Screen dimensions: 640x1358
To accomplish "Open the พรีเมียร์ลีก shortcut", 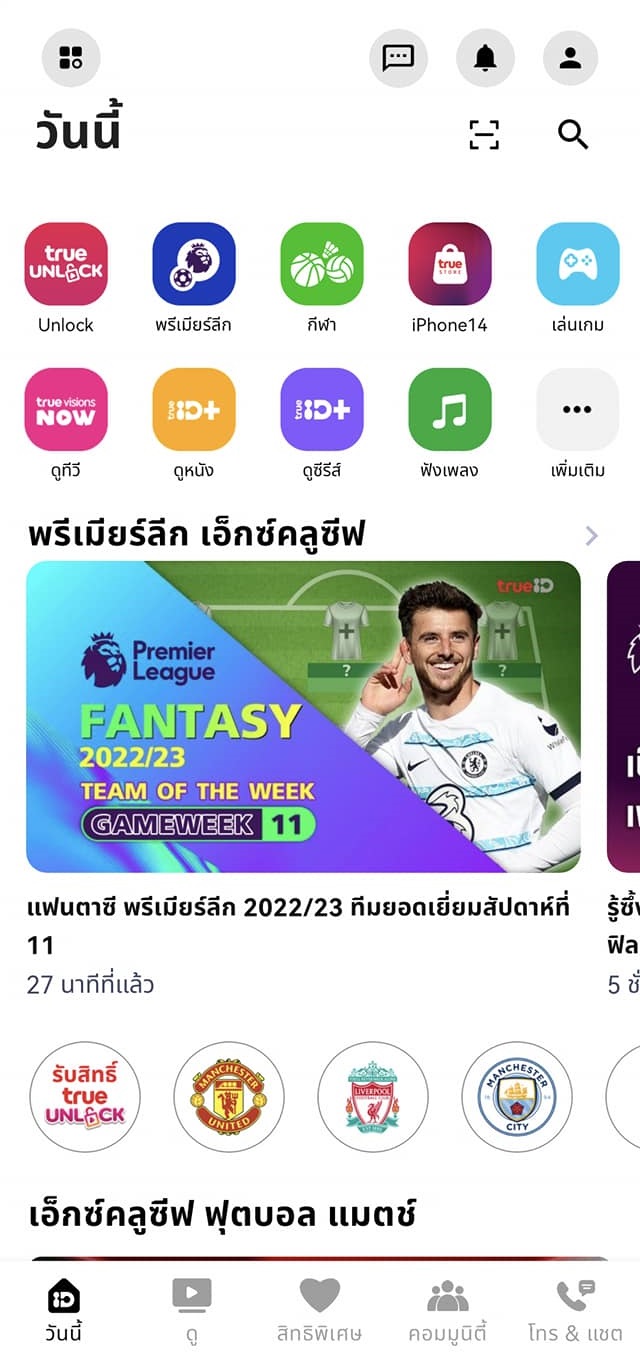I will pyautogui.click(x=194, y=265).
